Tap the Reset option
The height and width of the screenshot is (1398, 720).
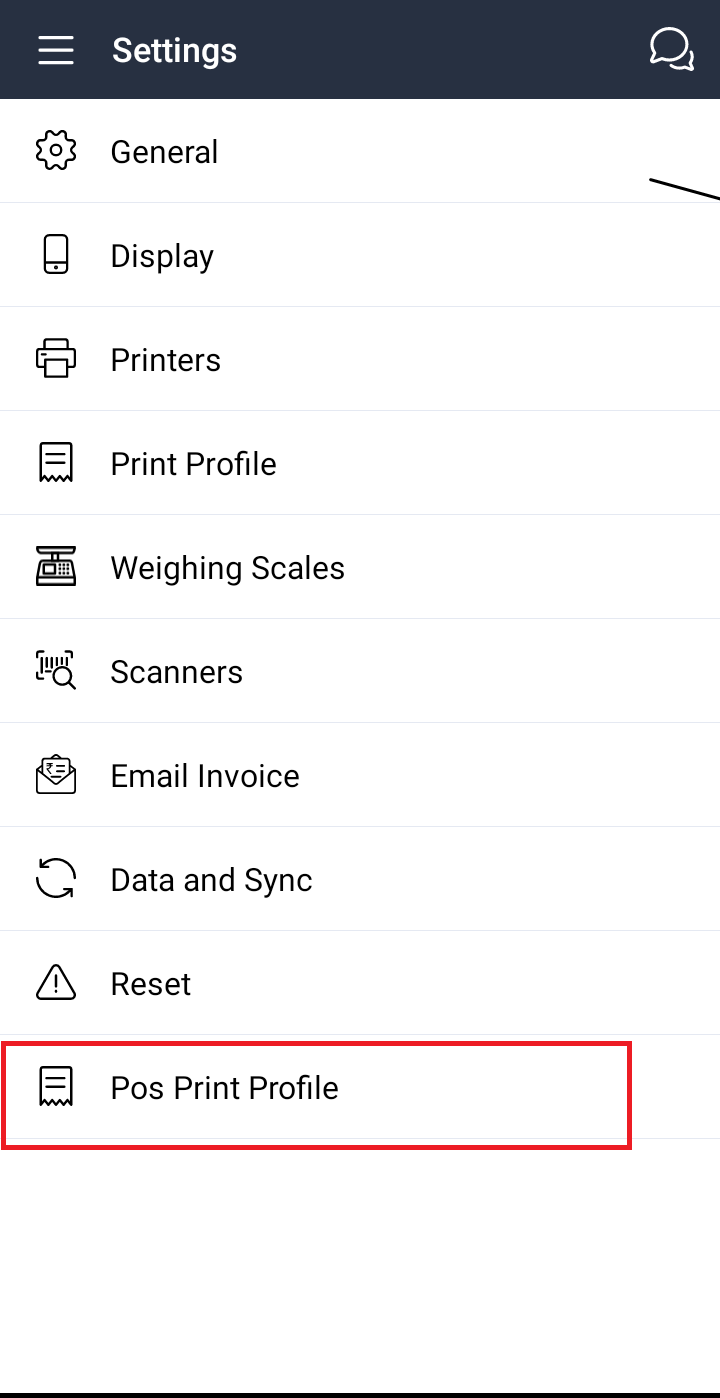coord(150,984)
